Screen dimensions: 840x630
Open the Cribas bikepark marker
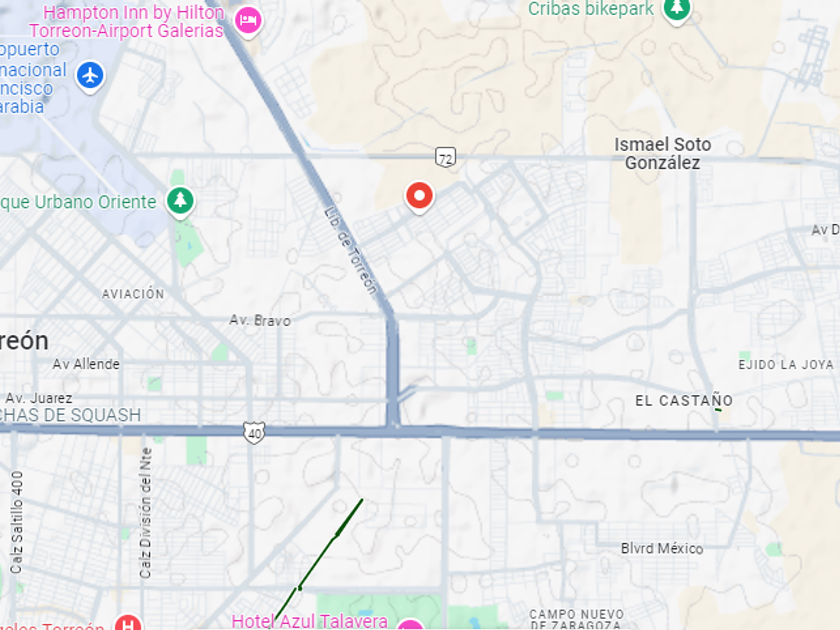tap(677, 10)
